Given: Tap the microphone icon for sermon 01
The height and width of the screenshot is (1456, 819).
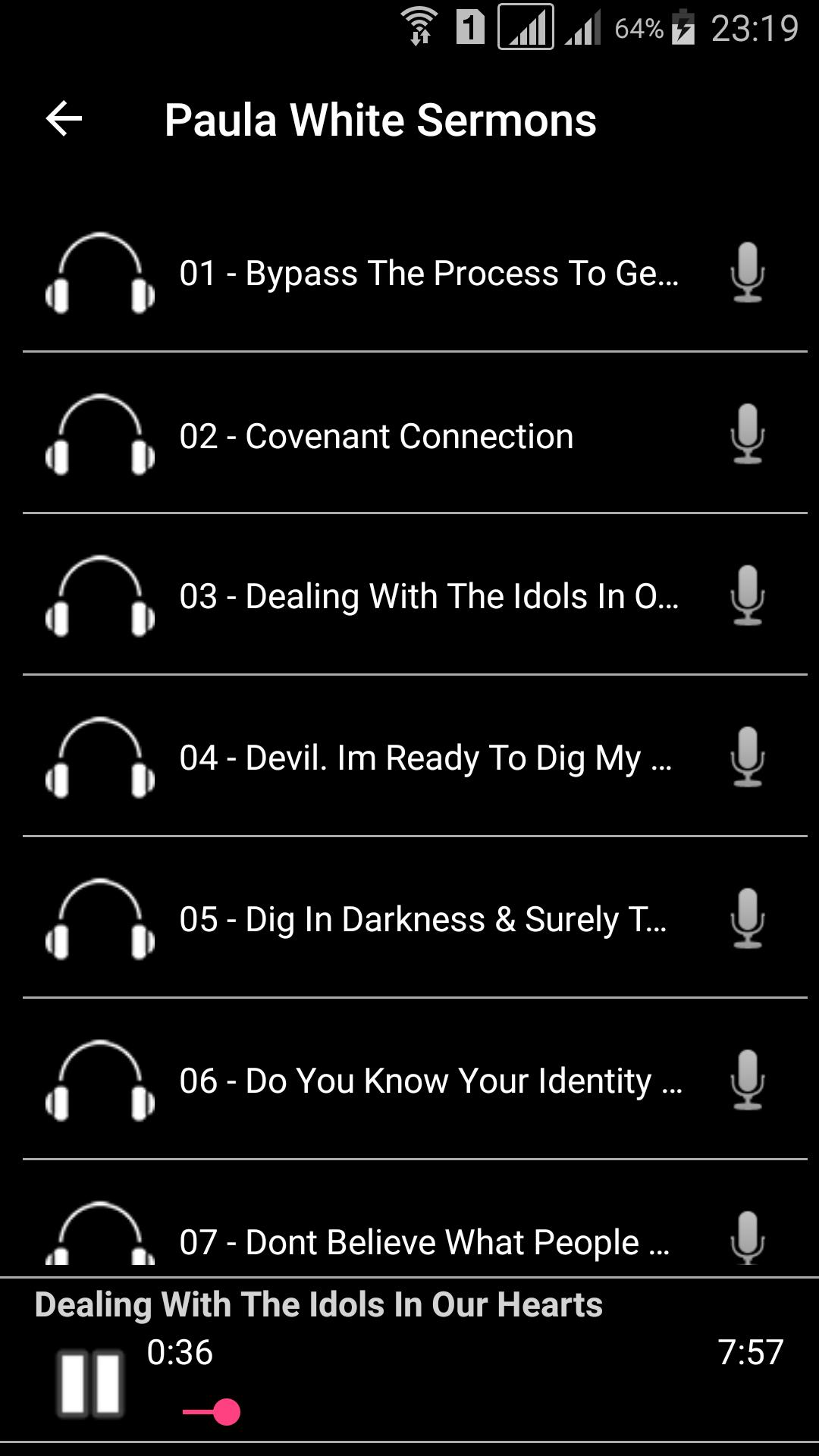Looking at the screenshot, I should click(x=748, y=272).
